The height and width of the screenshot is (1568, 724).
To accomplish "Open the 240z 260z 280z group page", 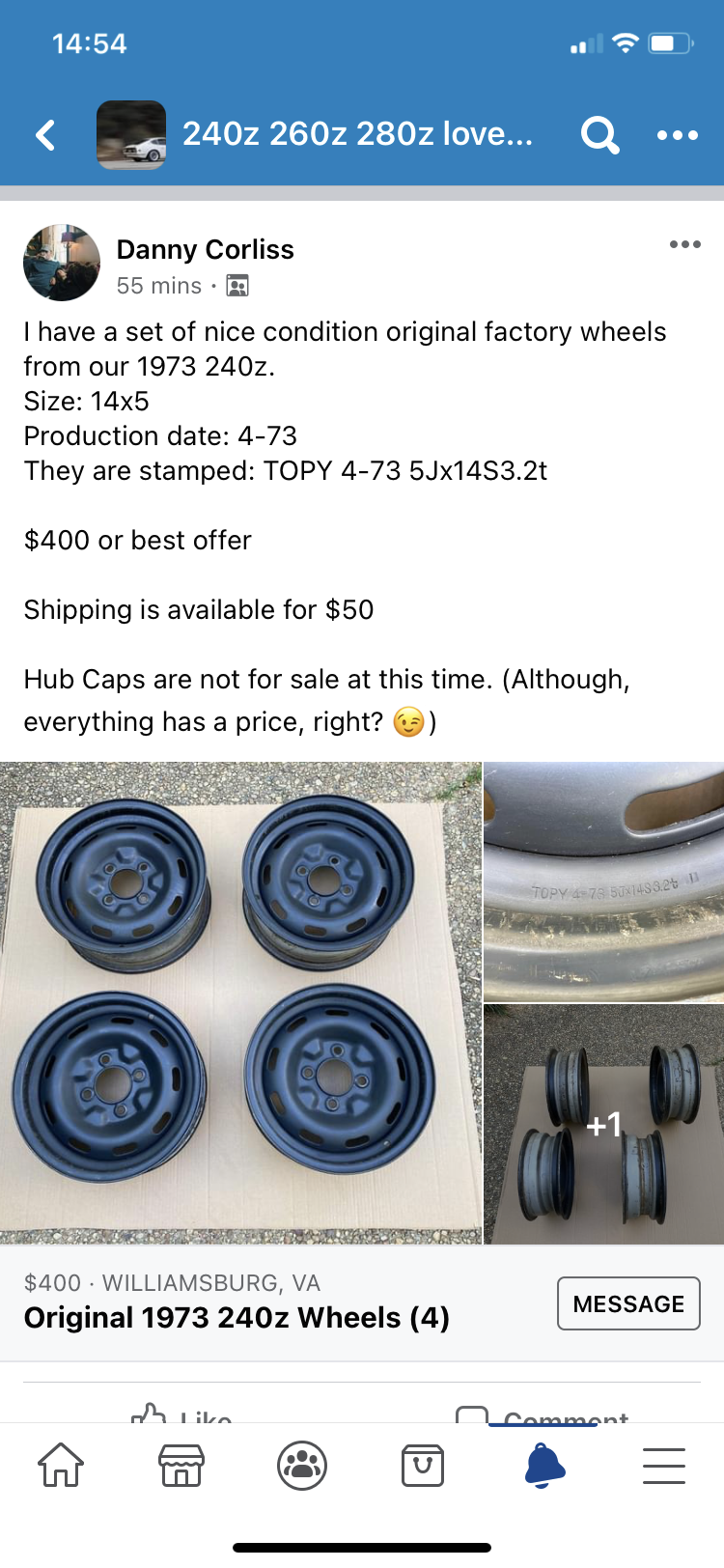I will (357, 133).
